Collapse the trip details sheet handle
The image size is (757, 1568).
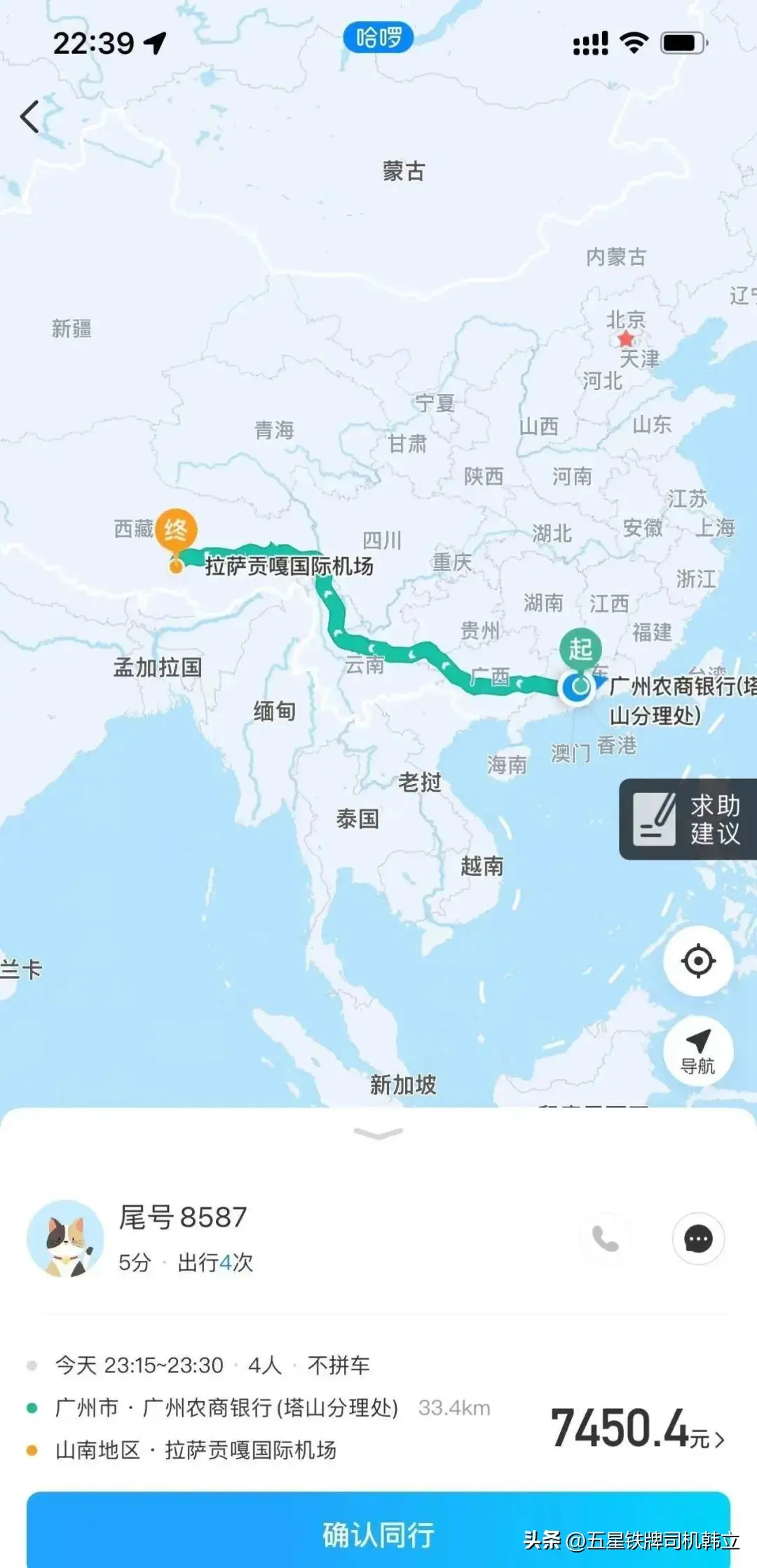tap(378, 1133)
